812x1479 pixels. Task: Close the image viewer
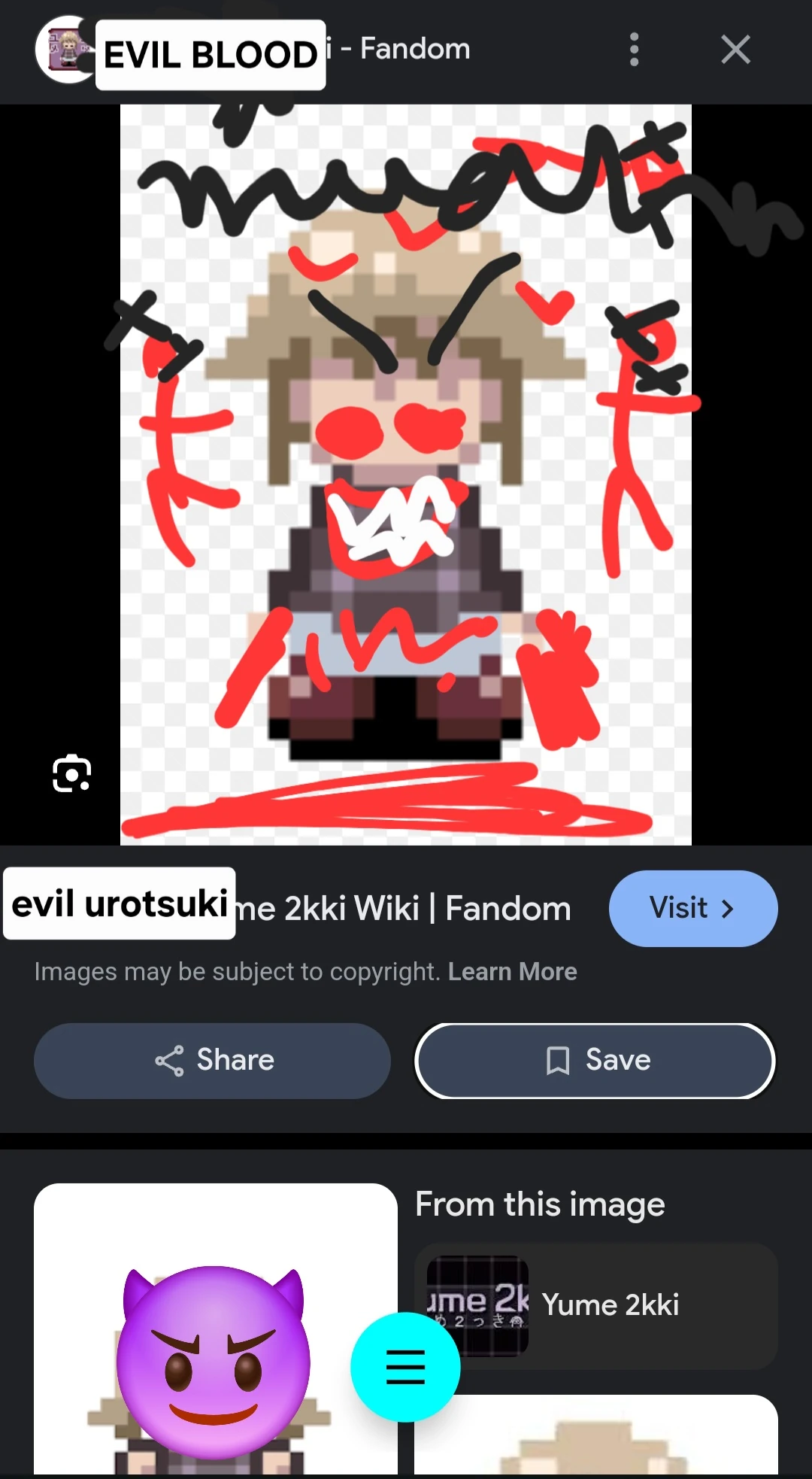click(x=735, y=50)
